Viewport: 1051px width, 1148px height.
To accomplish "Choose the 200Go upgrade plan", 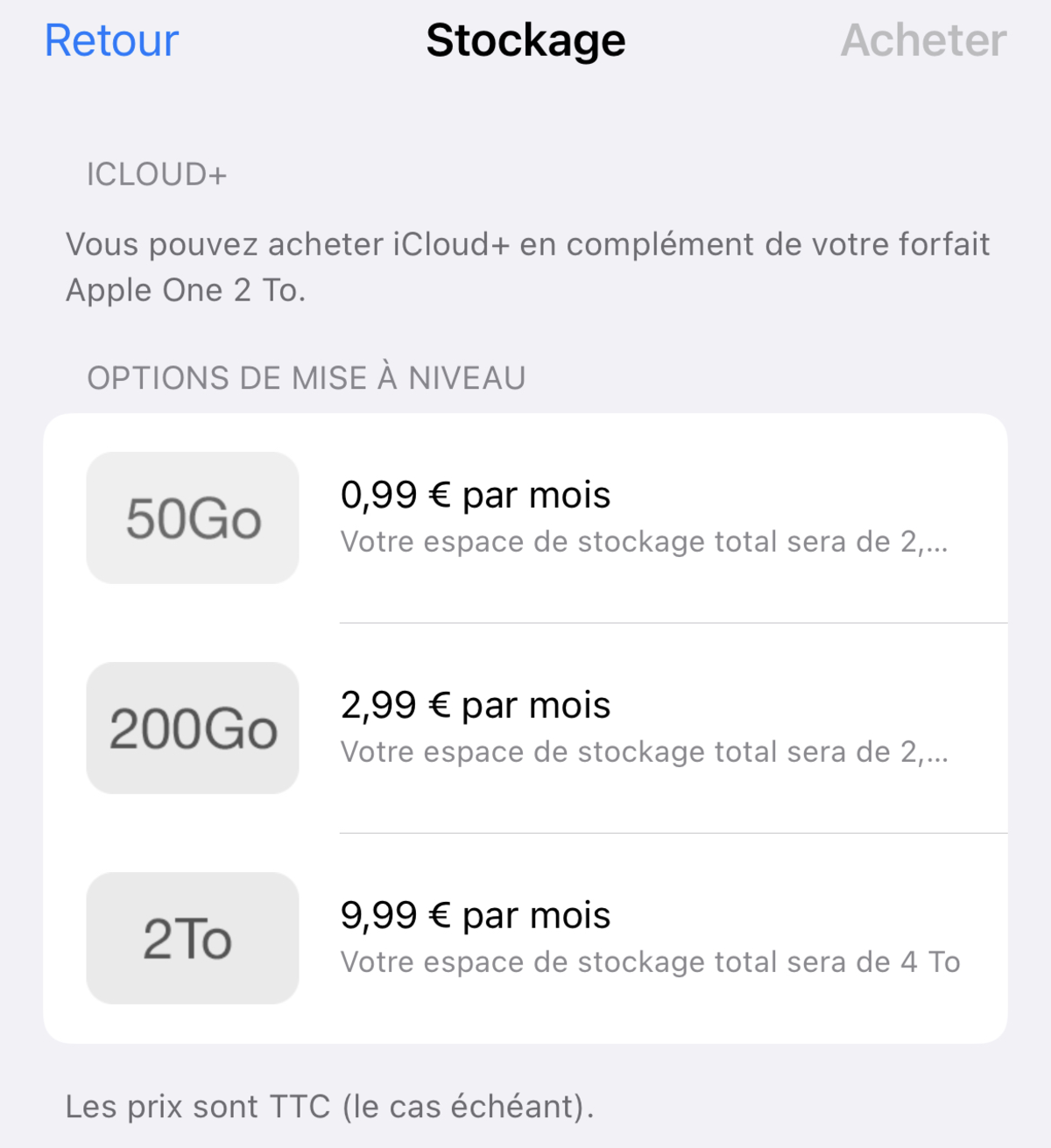I will 525,728.
